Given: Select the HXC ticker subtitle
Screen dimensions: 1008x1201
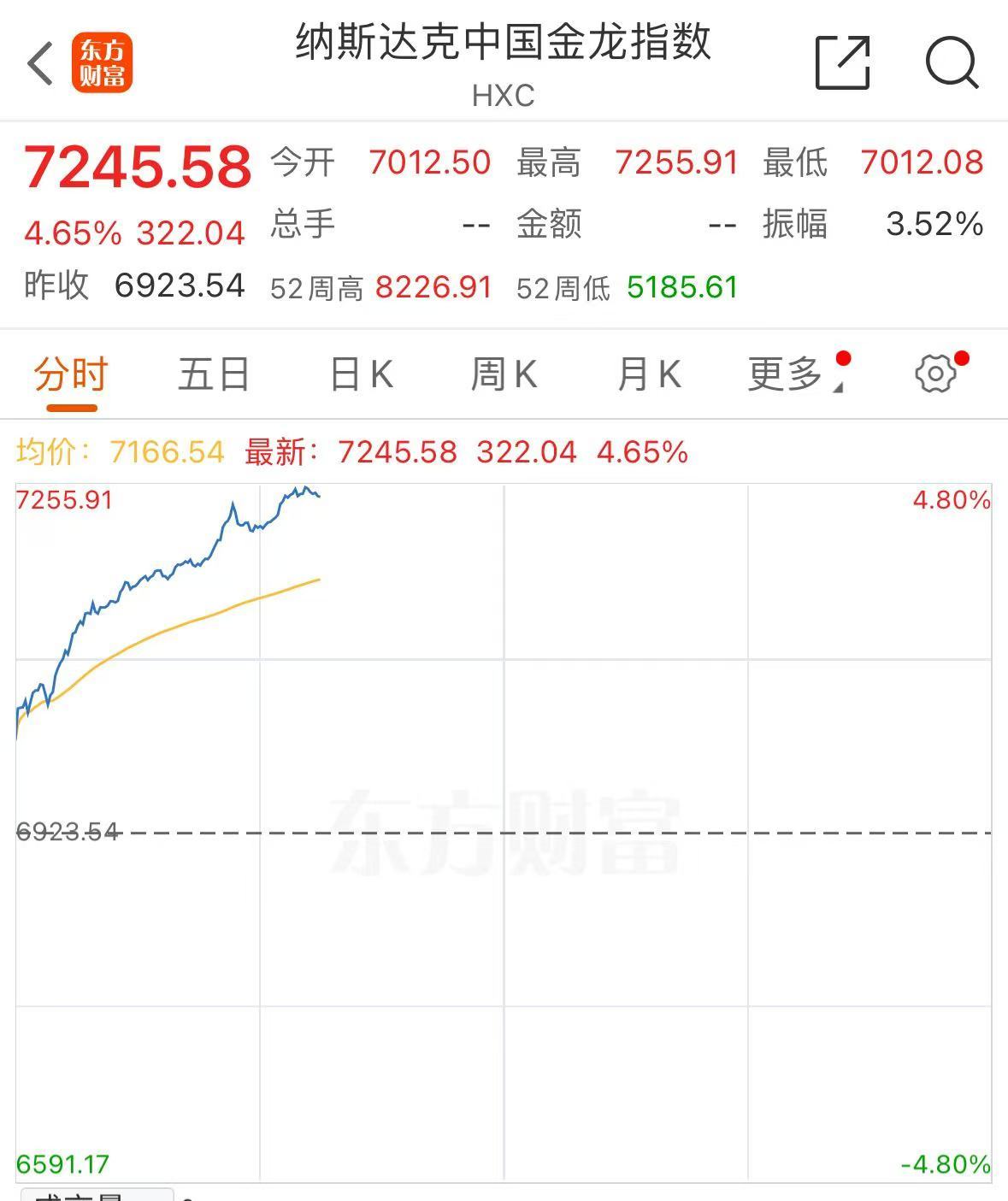Looking at the screenshot, I should point(504,97).
